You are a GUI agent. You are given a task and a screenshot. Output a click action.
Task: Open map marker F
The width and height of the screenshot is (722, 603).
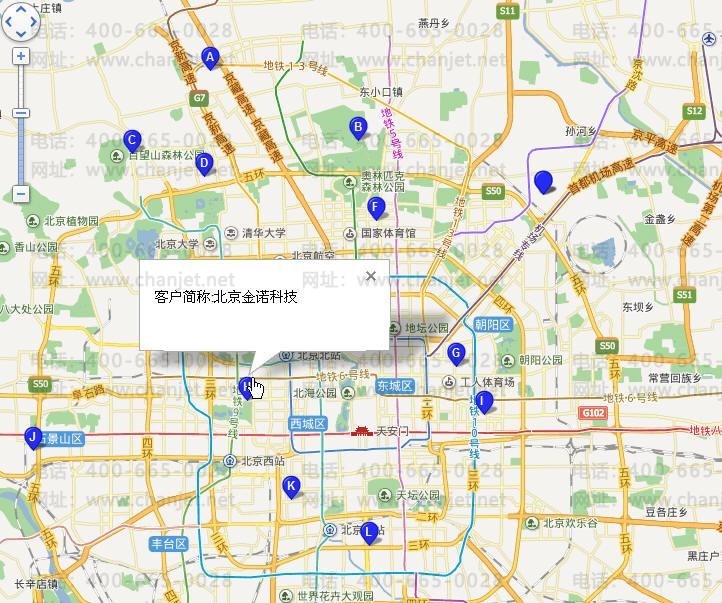pyautogui.click(x=376, y=208)
